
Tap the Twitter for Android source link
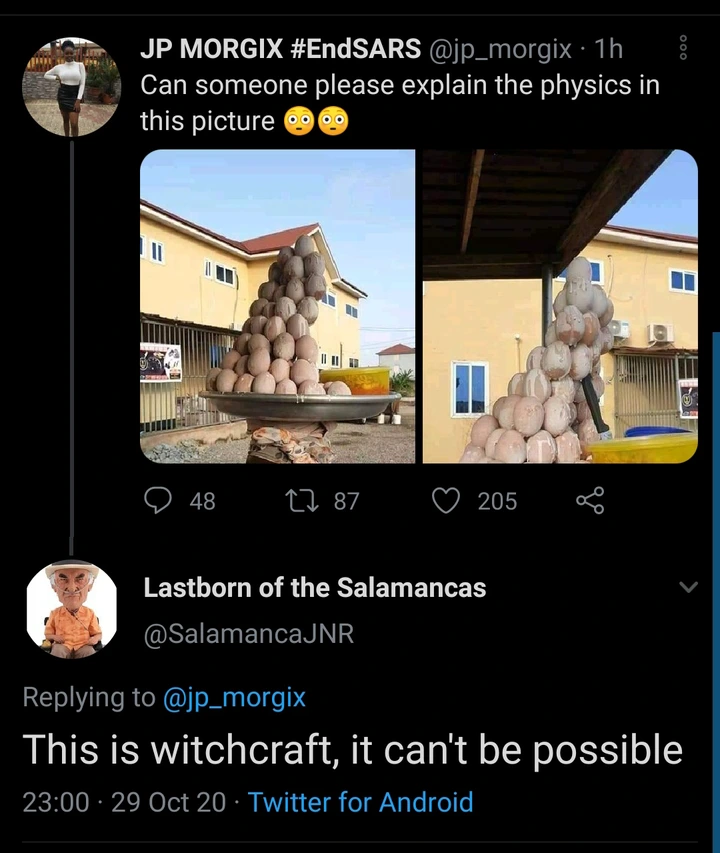click(x=360, y=802)
